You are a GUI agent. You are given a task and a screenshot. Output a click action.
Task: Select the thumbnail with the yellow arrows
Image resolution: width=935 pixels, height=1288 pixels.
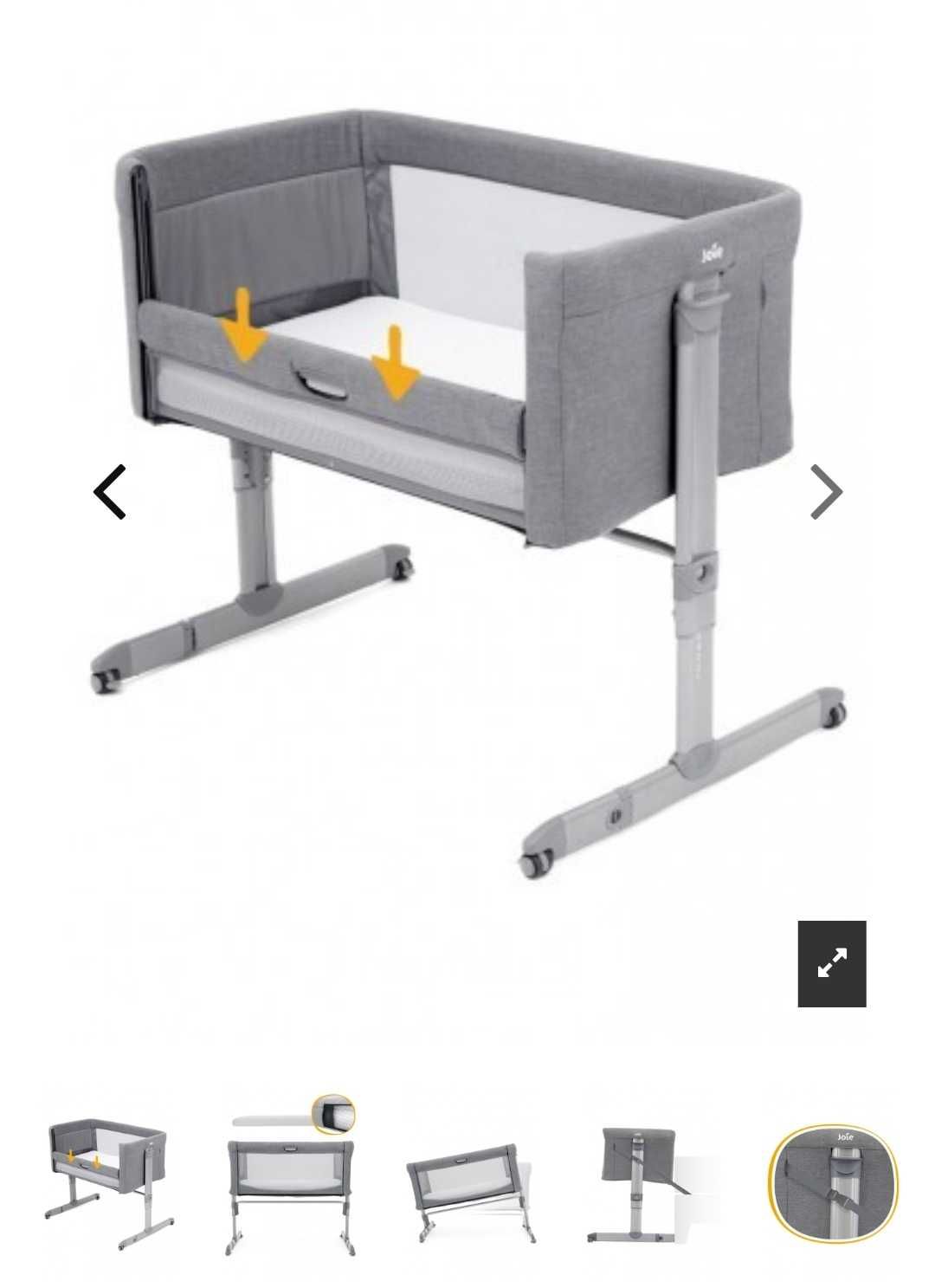pyautogui.click(x=109, y=1184)
